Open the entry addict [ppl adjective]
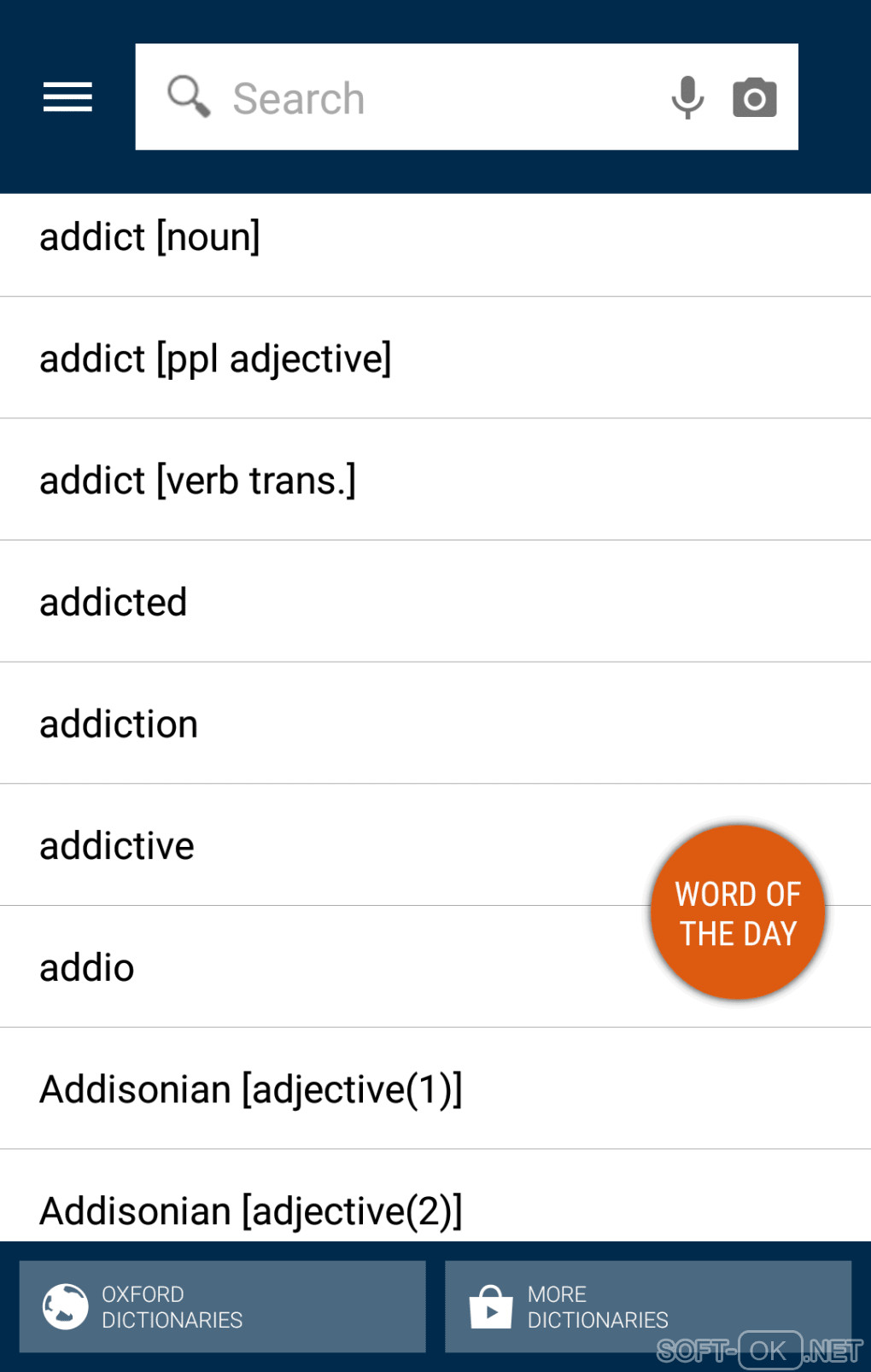 pyautogui.click(x=215, y=359)
